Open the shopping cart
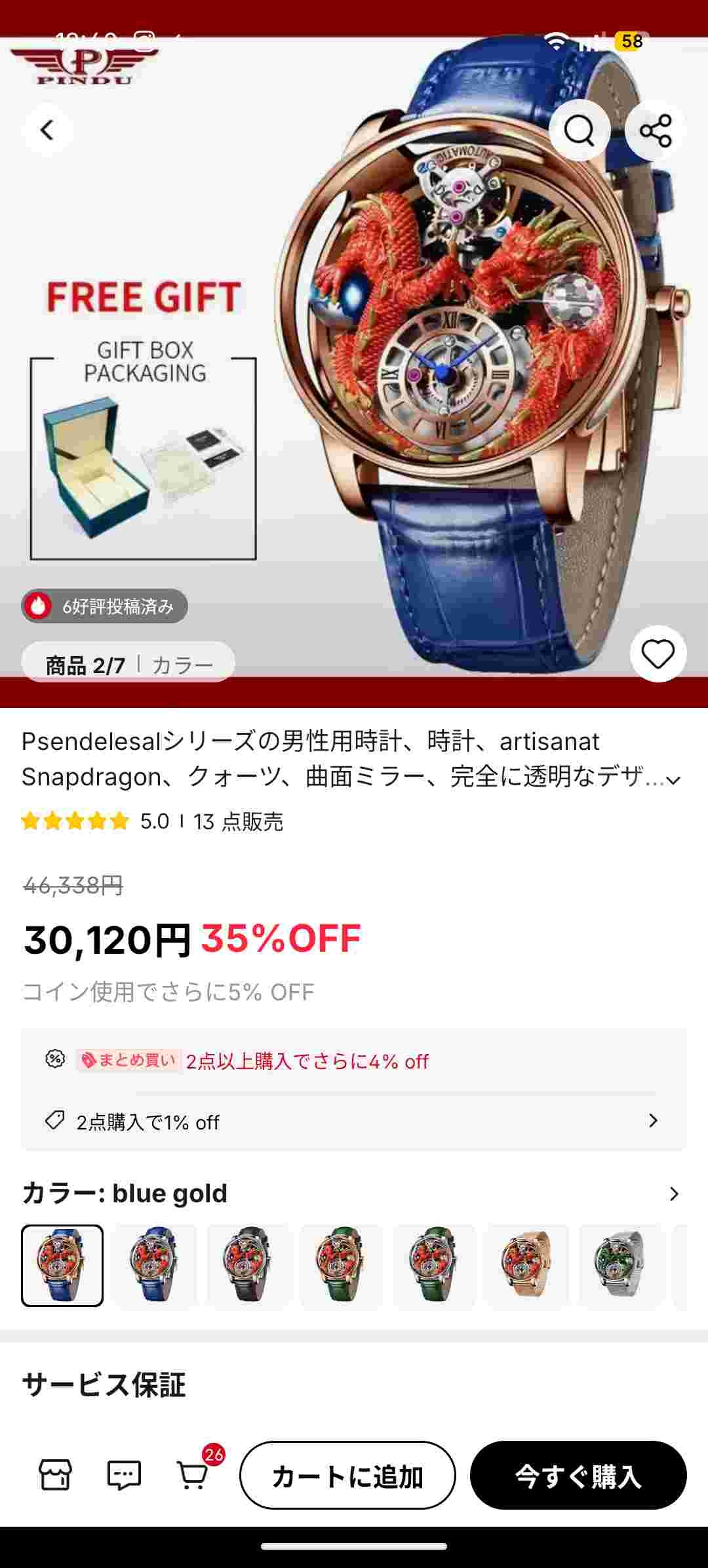708x1568 pixels. pos(193,1476)
